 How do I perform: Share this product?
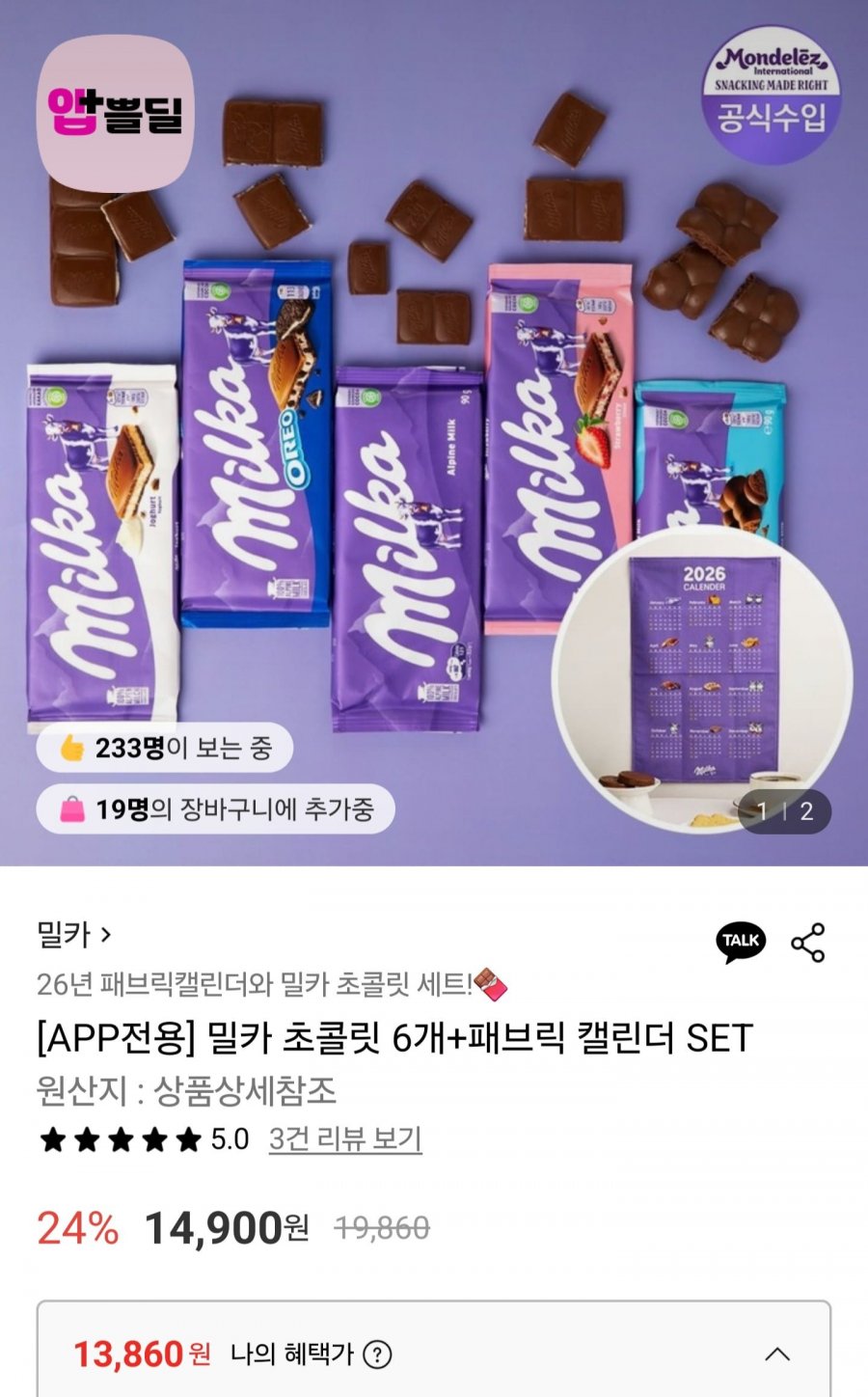coord(808,943)
